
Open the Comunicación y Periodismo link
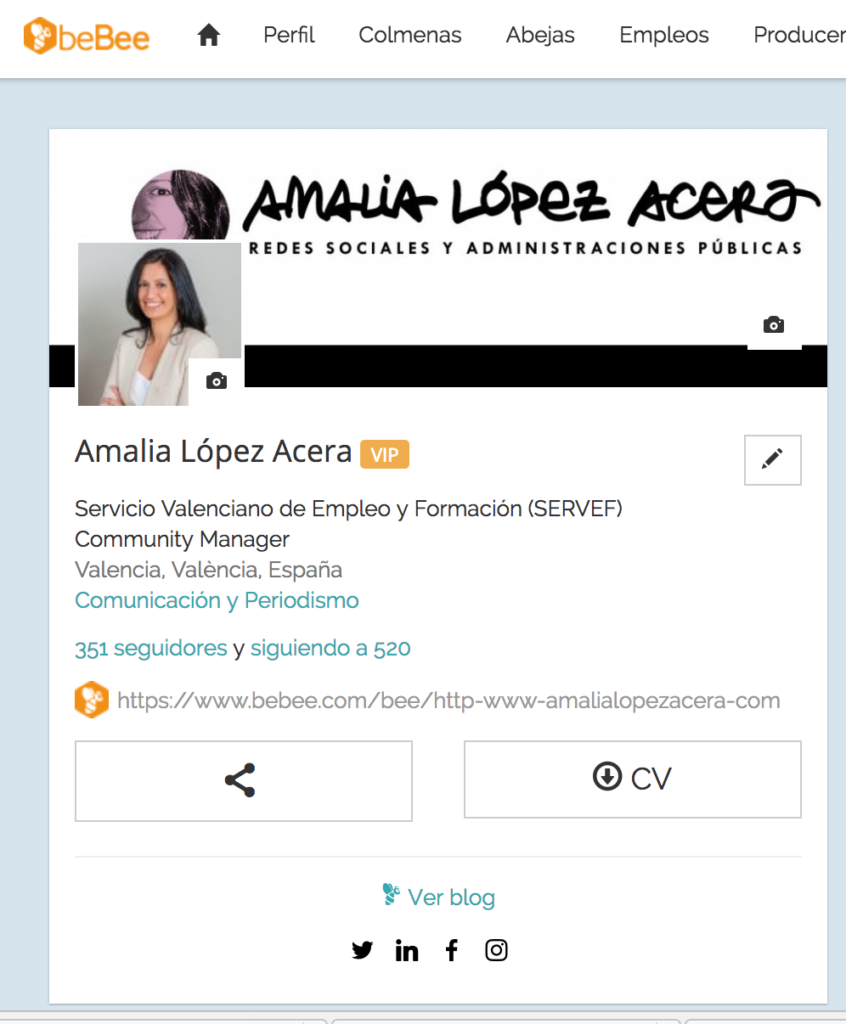click(x=217, y=601)
